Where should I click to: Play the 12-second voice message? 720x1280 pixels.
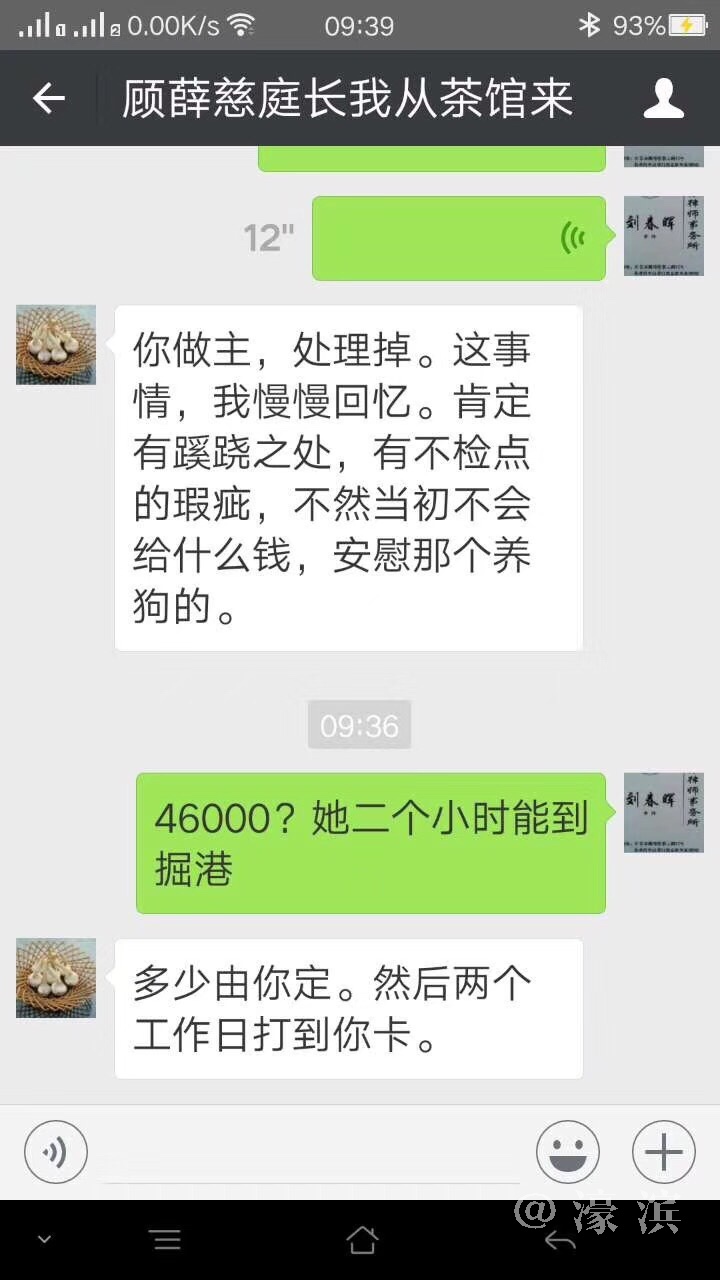[x=459, y=238]
